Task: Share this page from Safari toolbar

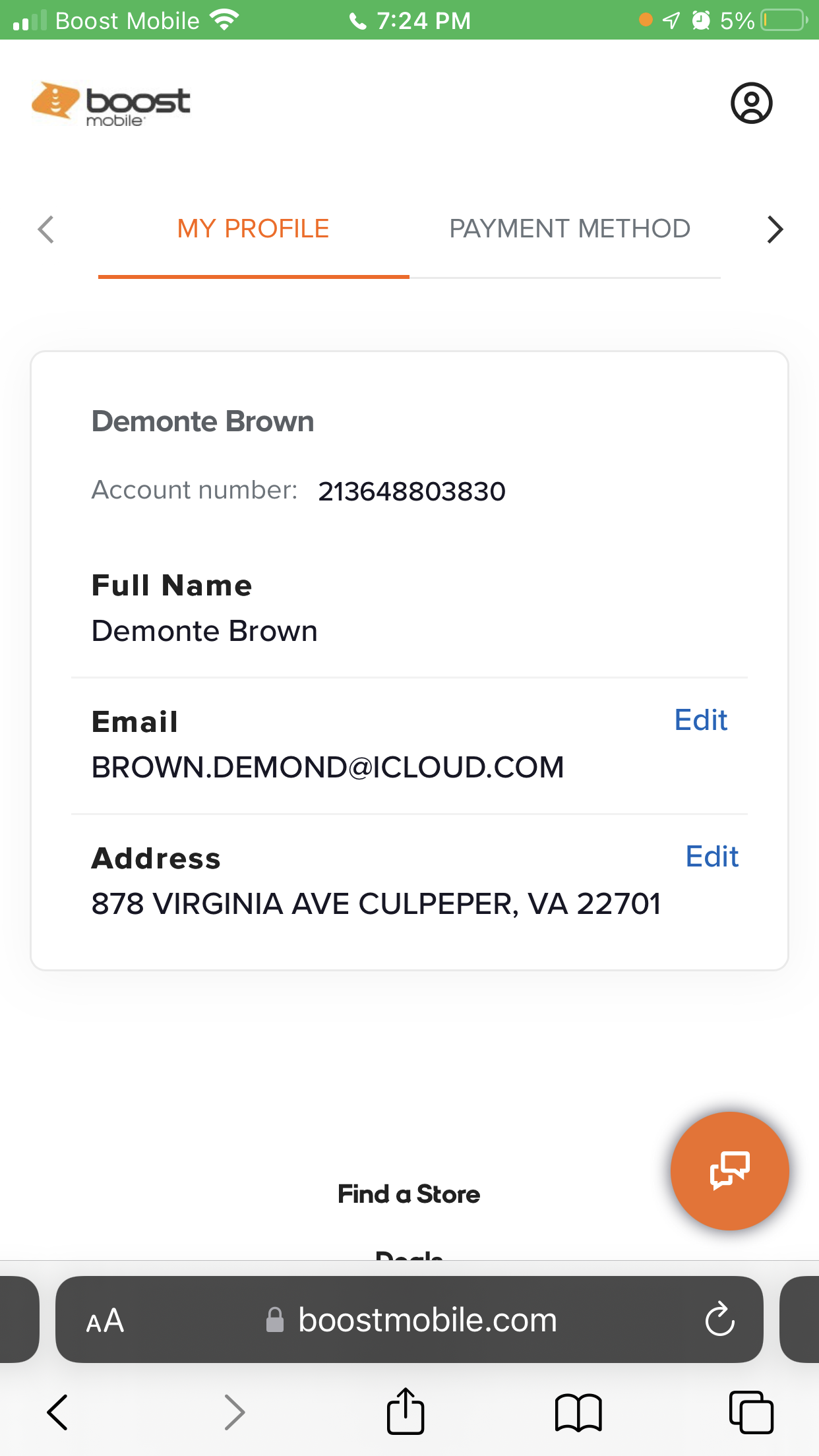Action: point(405,1412)
